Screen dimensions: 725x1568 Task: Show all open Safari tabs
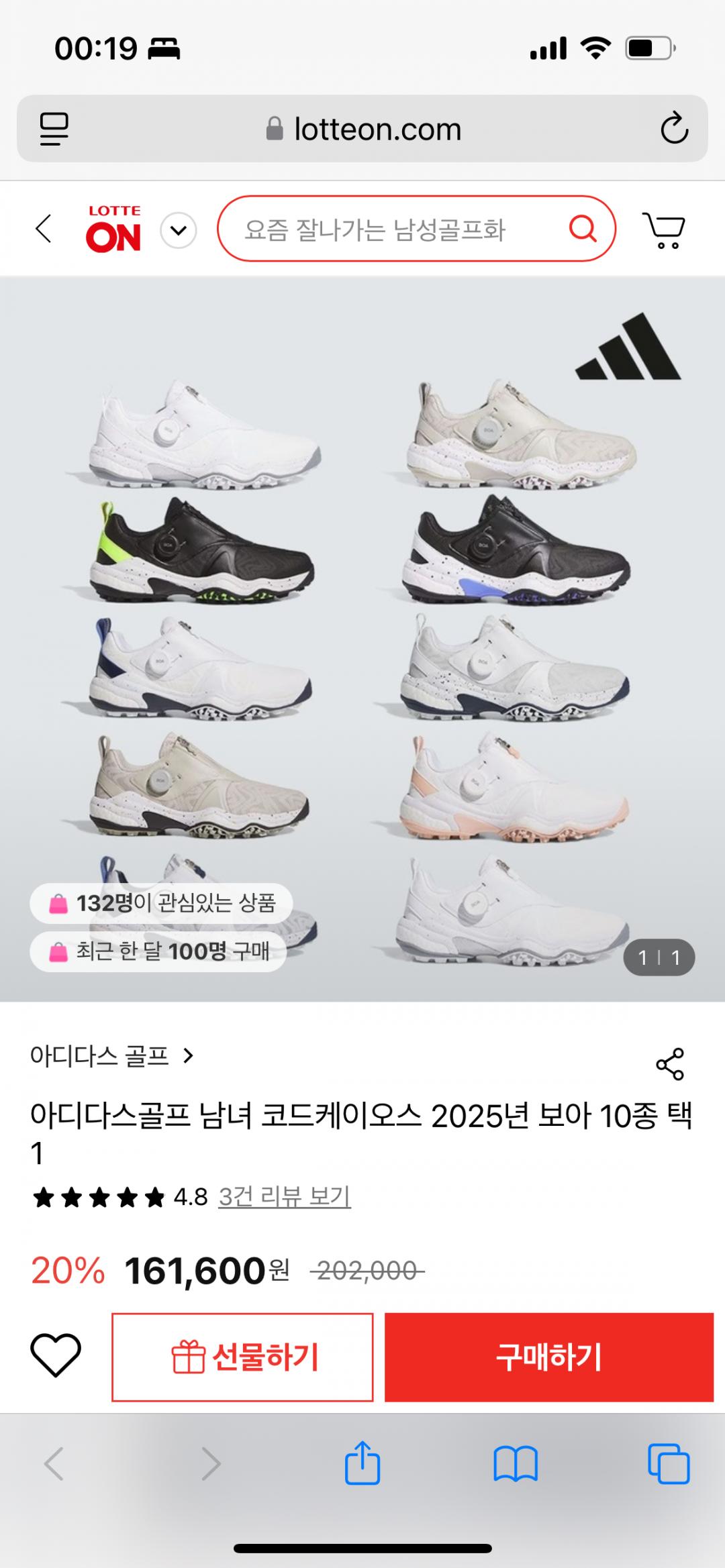669,1463
